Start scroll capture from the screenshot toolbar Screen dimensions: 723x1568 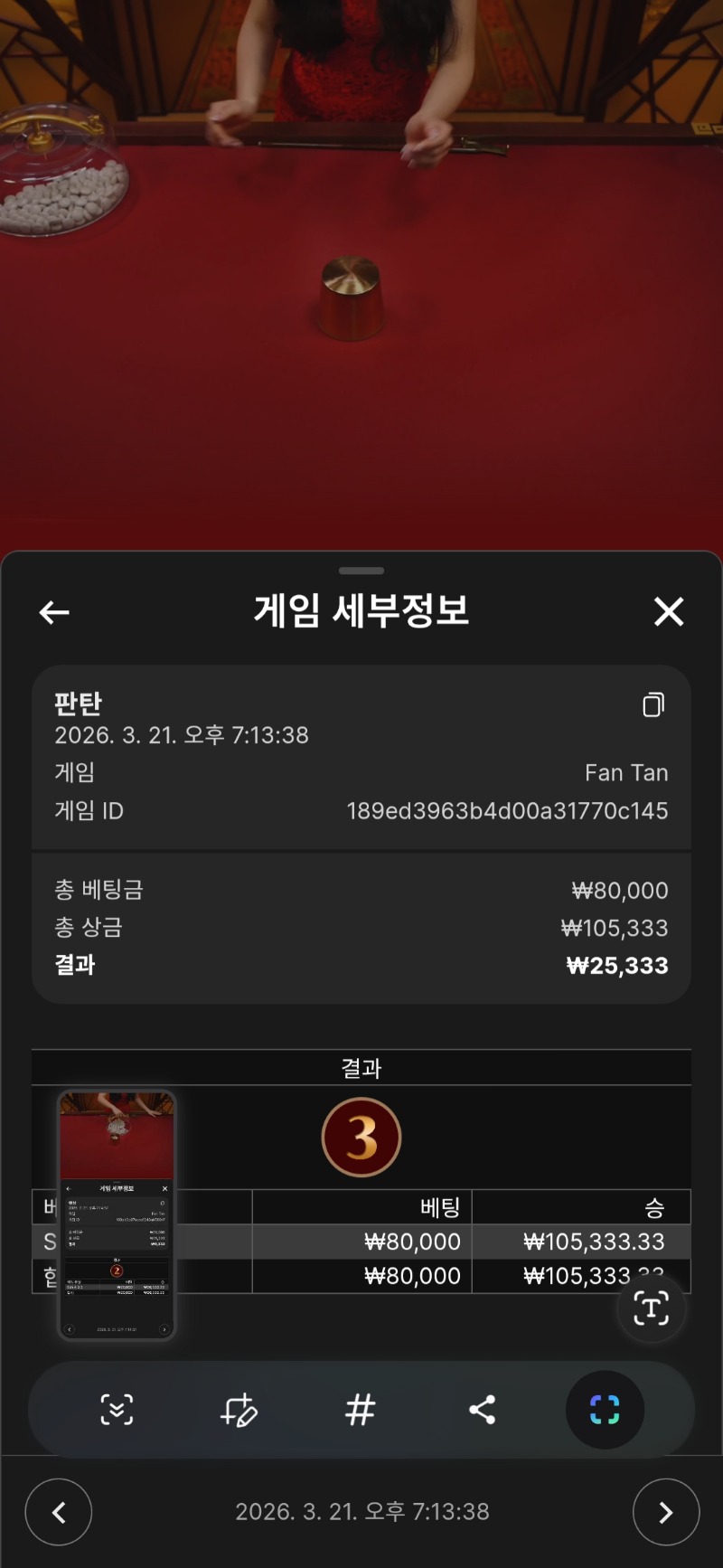point(117,1410)
